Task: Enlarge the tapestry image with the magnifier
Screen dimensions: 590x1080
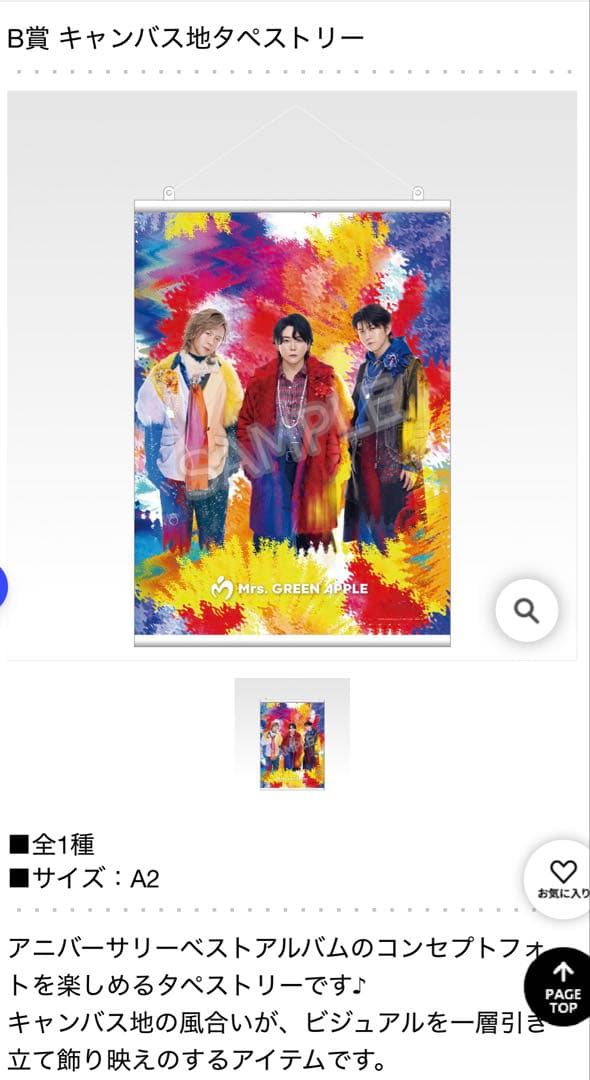Action: [527, 610]
